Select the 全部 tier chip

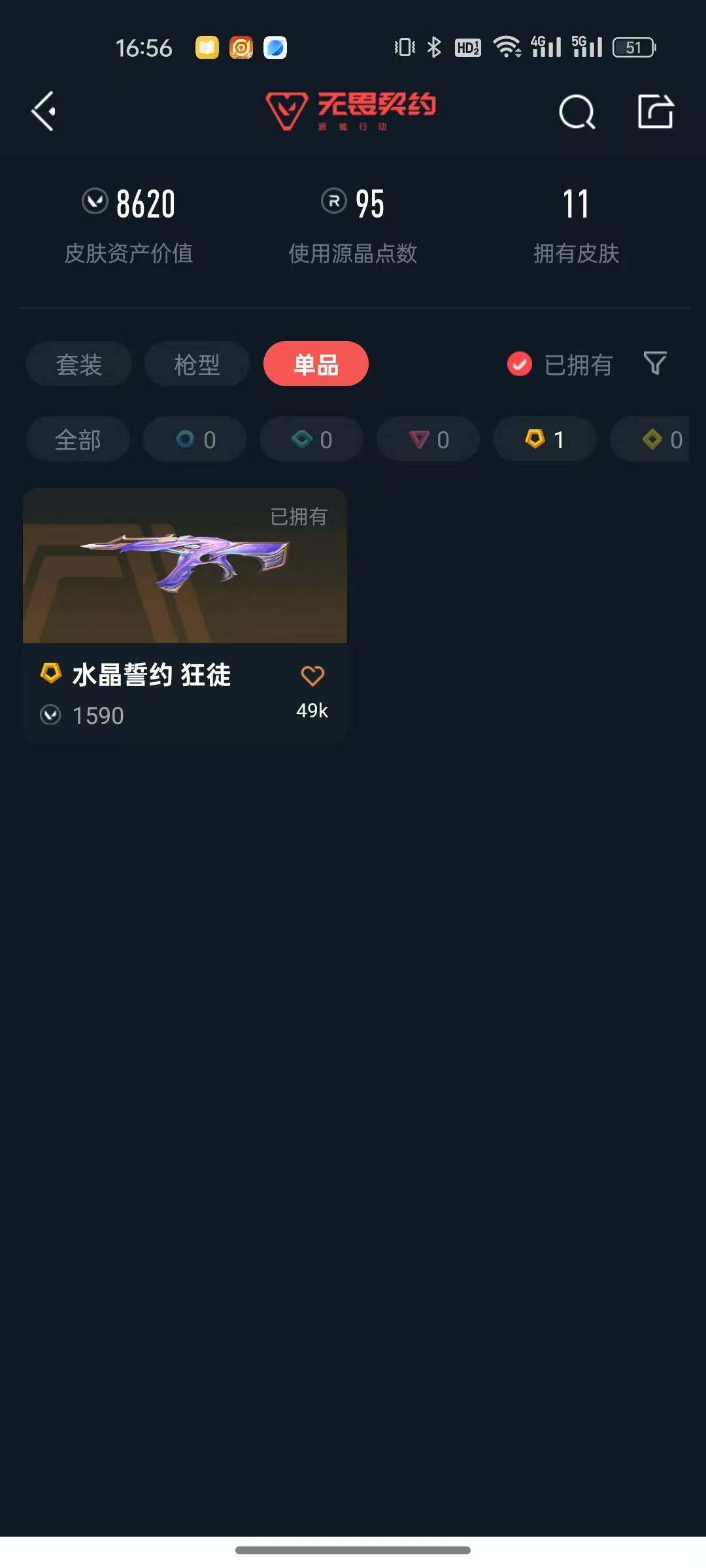[x=78, y=440]
